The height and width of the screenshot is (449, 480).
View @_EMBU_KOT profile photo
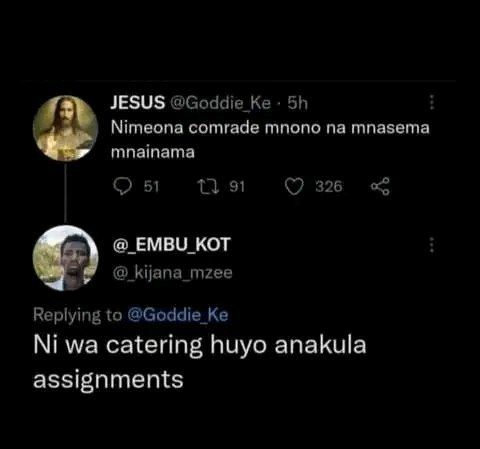pos(65,258)
